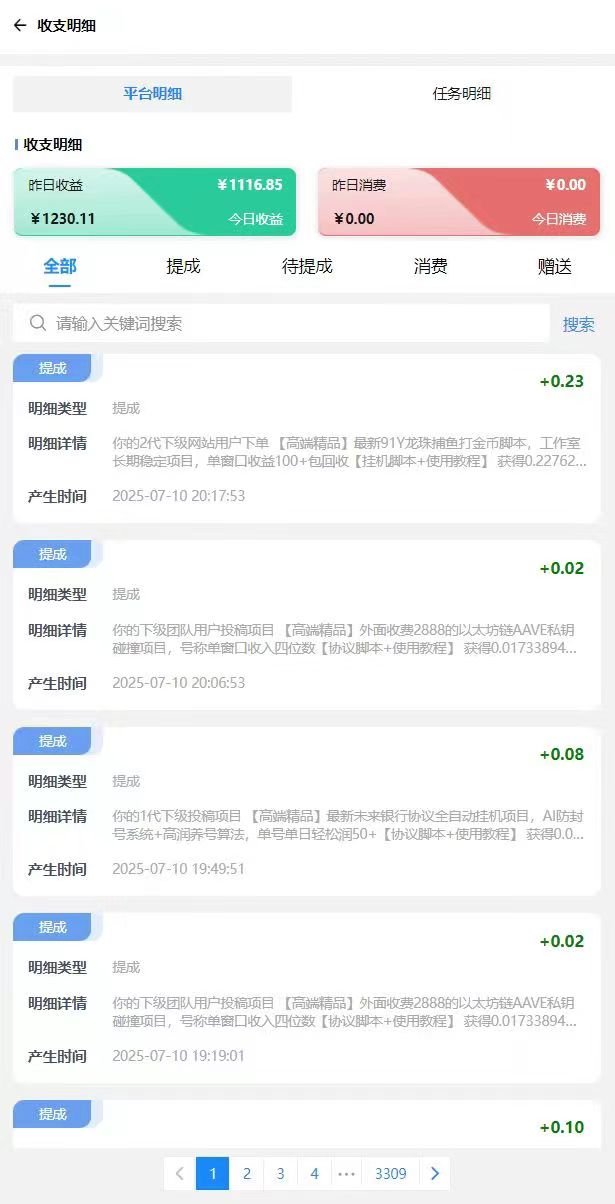
Task: Go to page 2
Action: coord(246,1174)
